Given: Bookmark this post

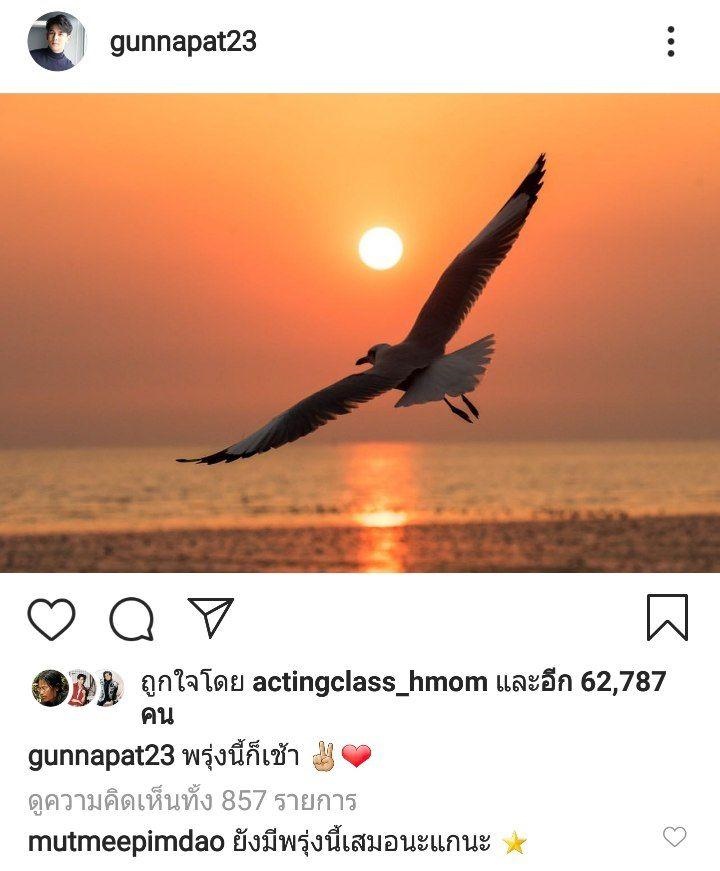Looking at the screenshot, I should click(667, 618).
